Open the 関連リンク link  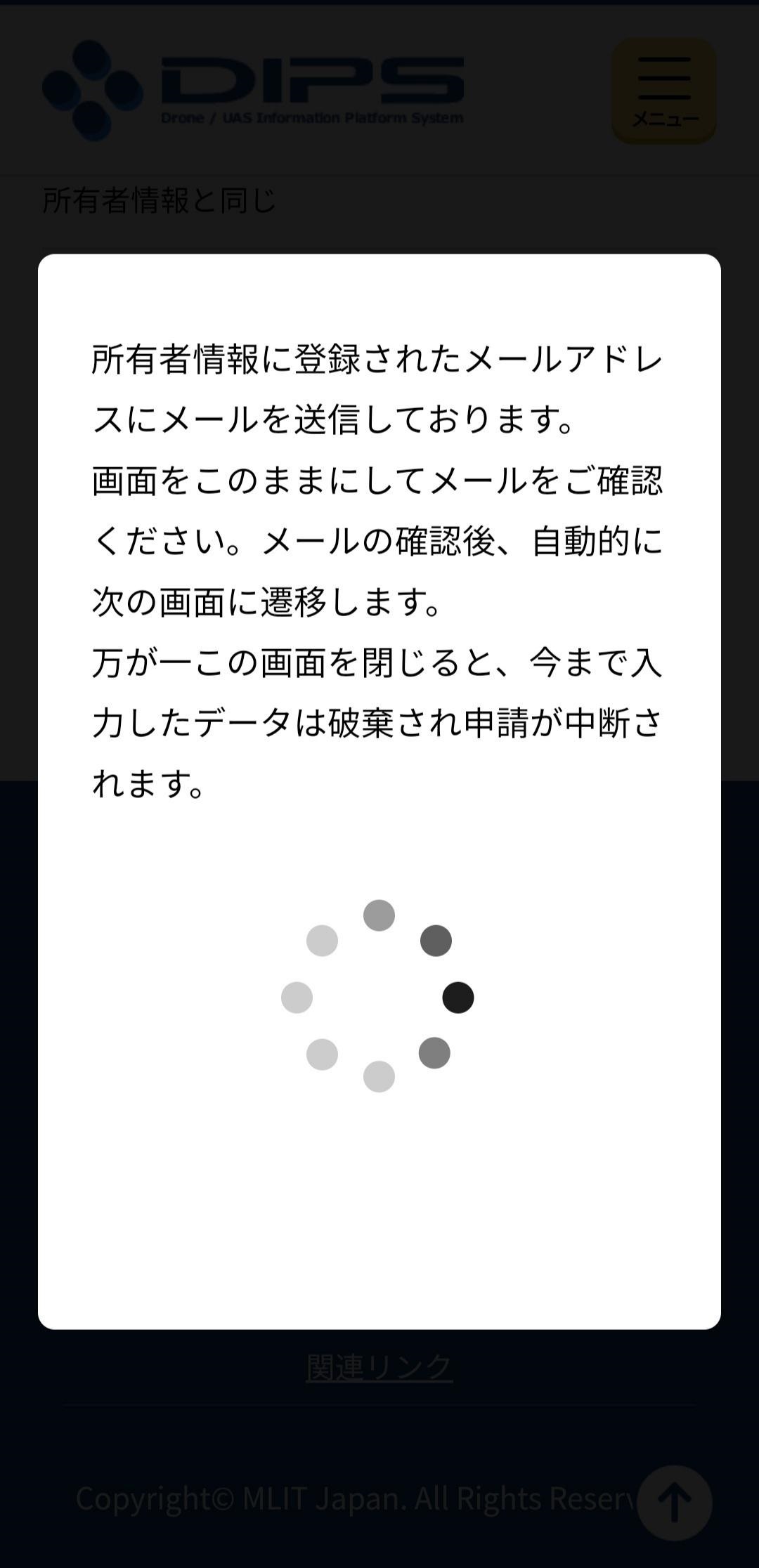pyautogui.click(x=379, y=1367)
